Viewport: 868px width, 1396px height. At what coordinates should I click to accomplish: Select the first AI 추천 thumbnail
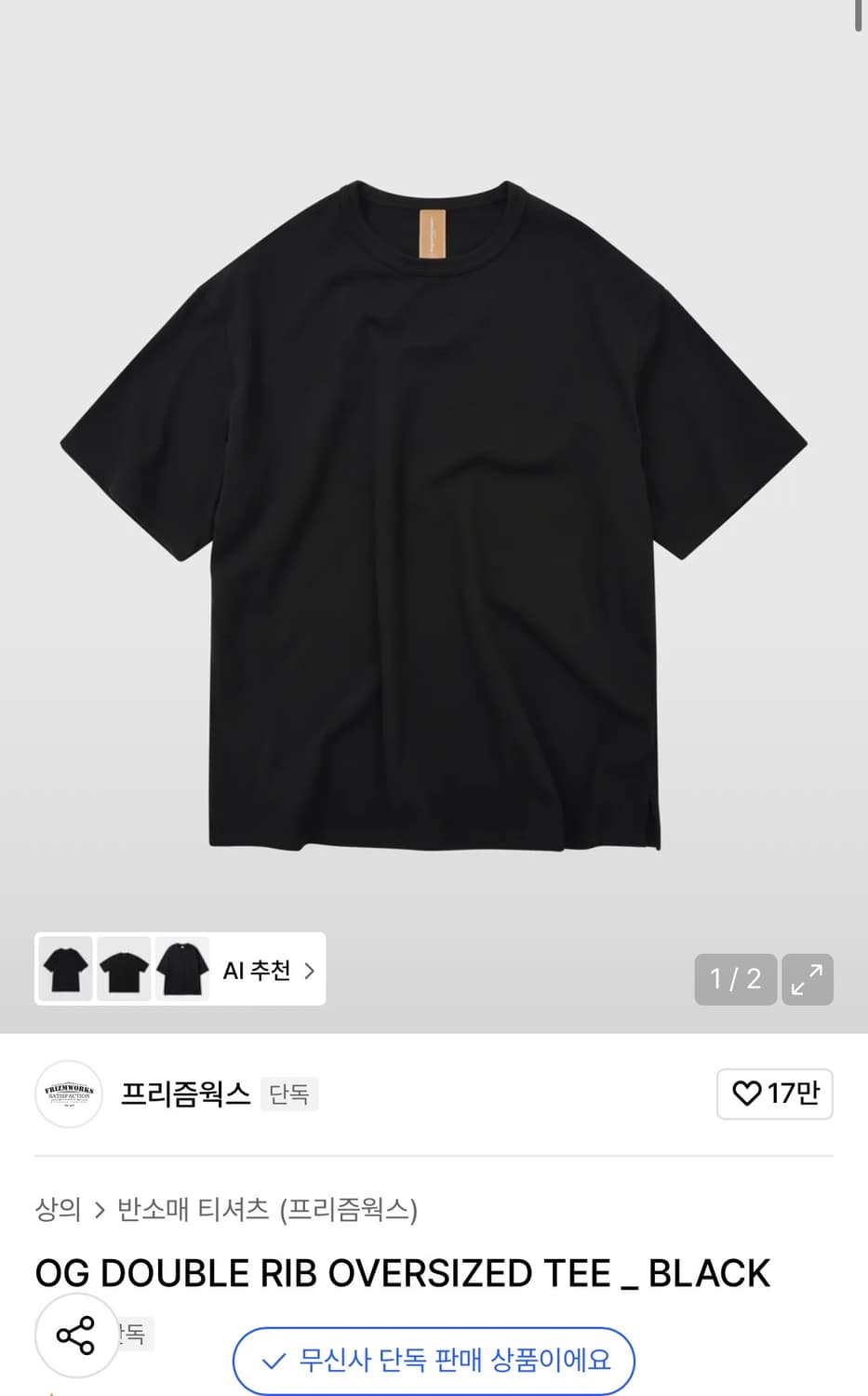tap(64, 969)
